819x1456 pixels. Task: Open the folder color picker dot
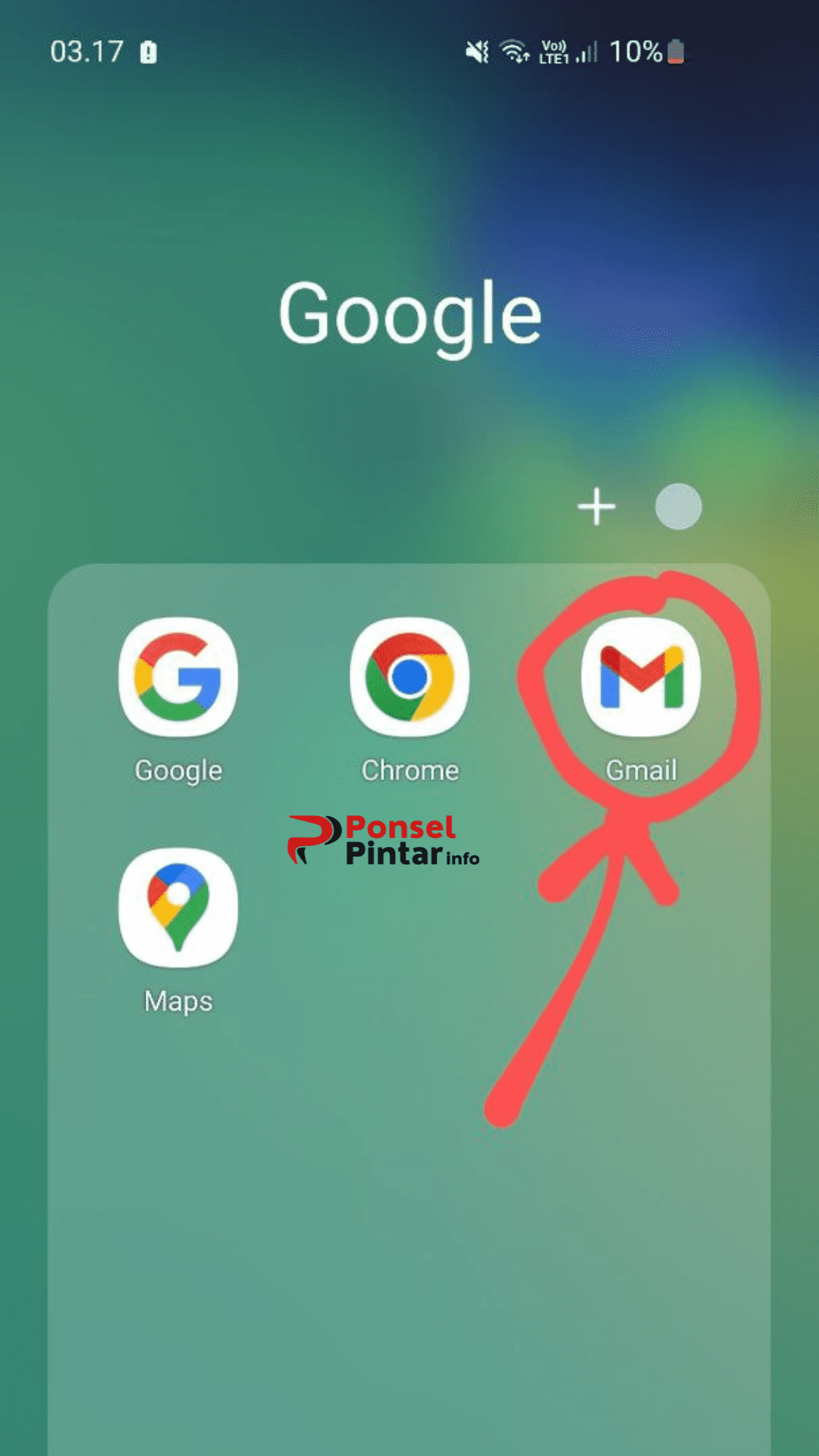(678, 507)
